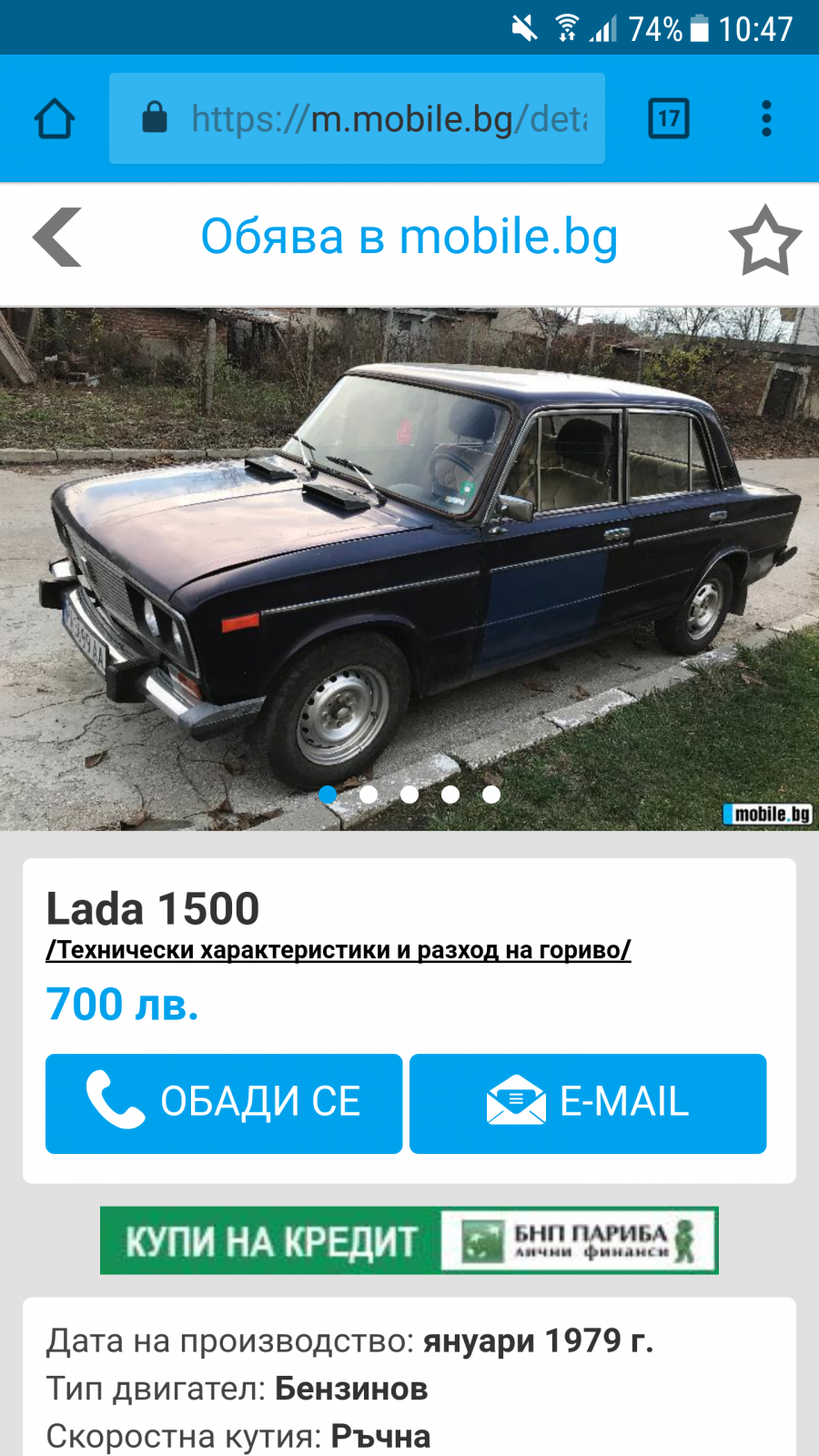The height and width of the screenshot is (1456, 819).
Task: Go back from the mobile.bg listing
Action: [x=57, y=238]
